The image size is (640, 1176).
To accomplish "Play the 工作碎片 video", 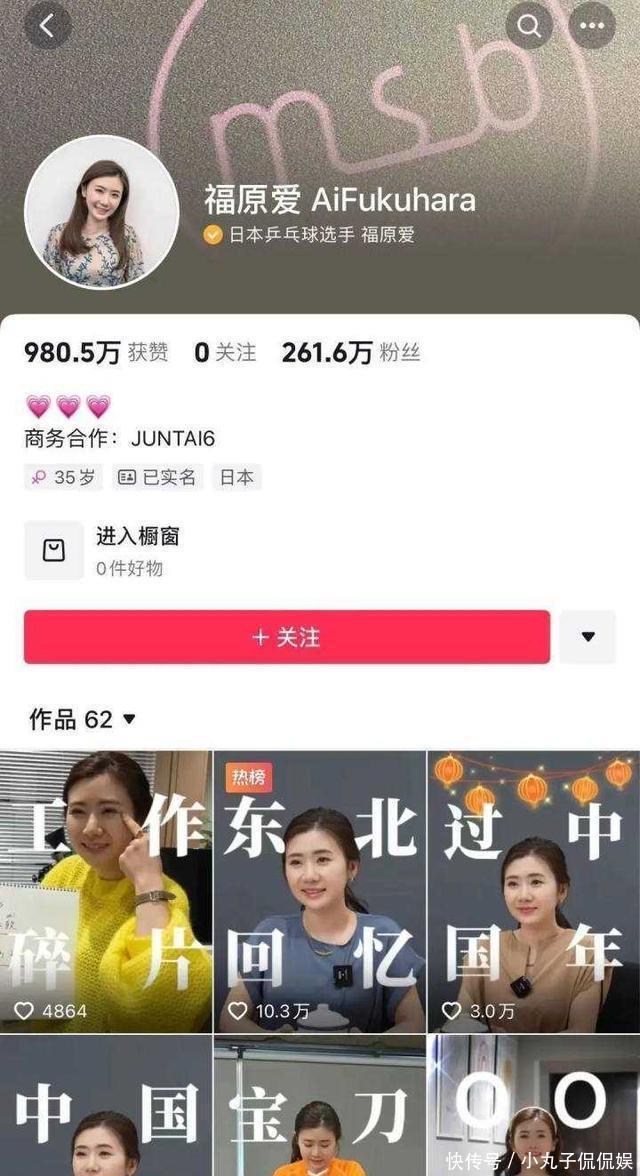I will [x=106, y=891].
